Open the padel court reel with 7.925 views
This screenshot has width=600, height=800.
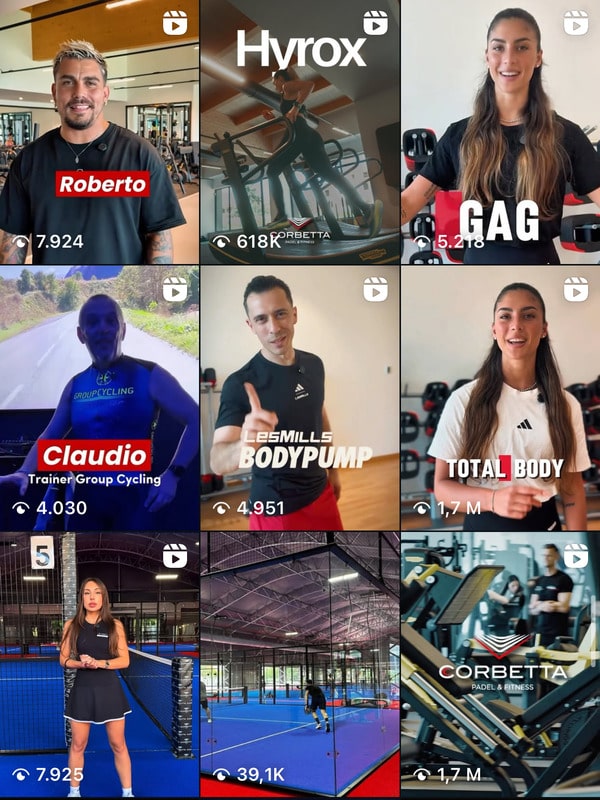pyautogui.click(x=99, y=665)
